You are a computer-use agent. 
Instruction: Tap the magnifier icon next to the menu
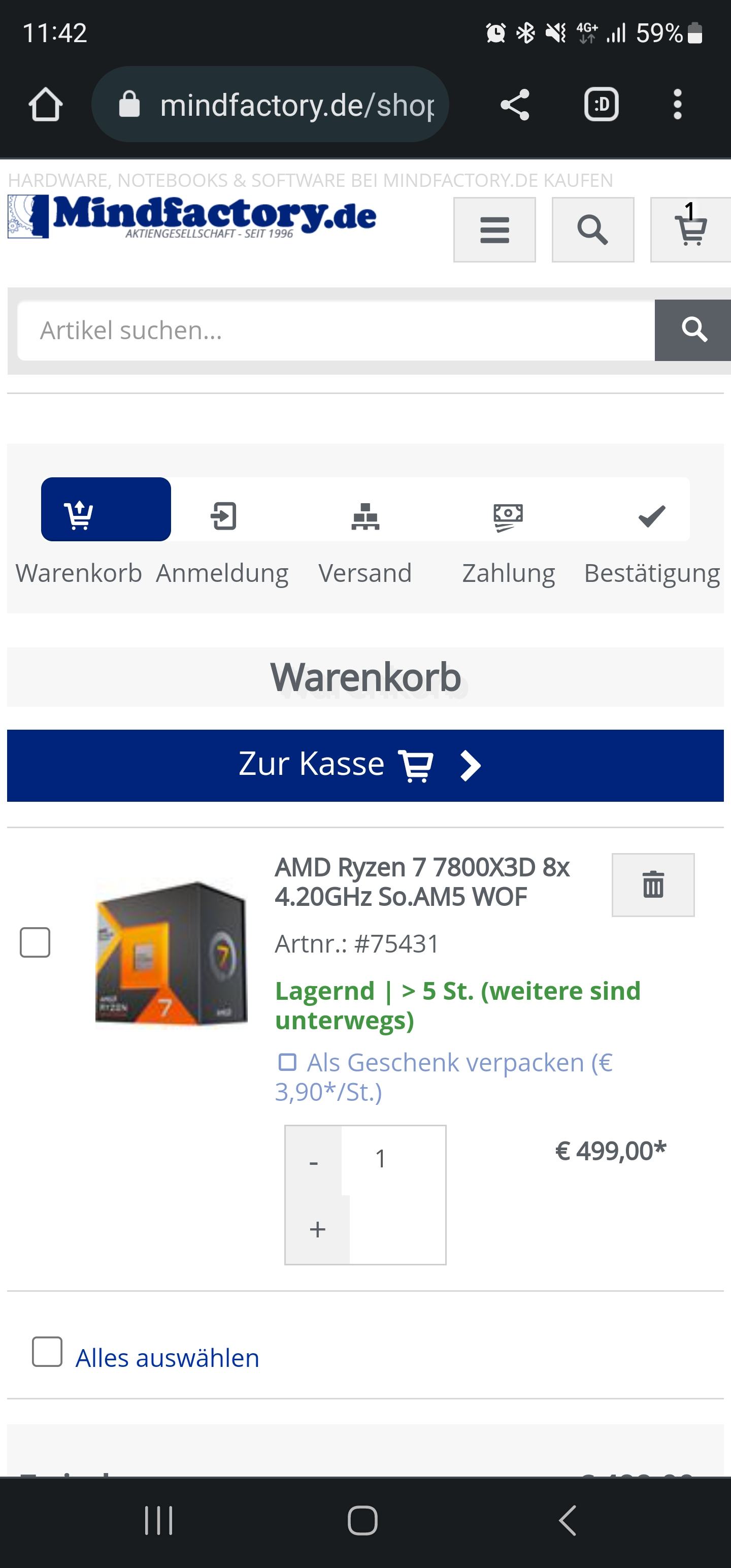(x=593, y=230)
